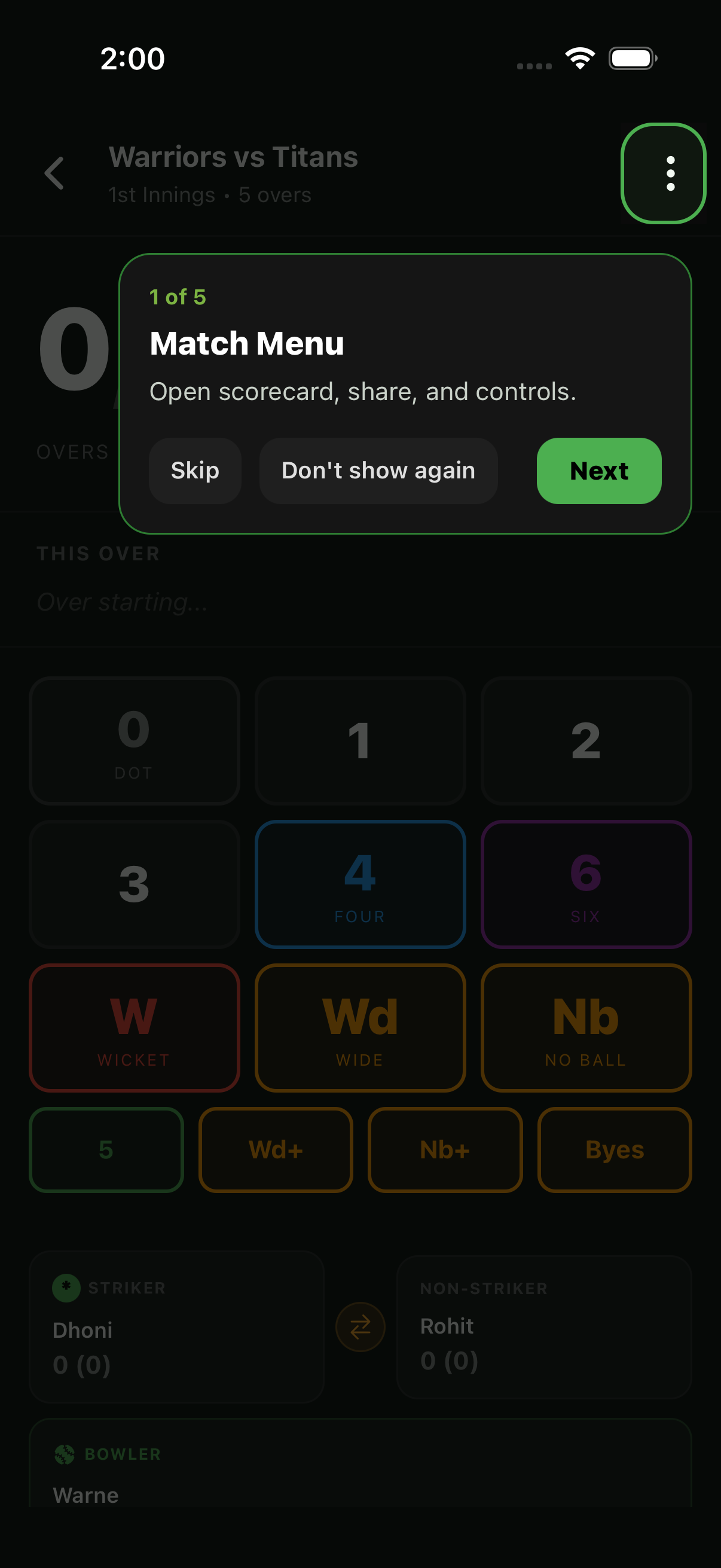721x1568 pixels.
Task: Score 2 runs
Action: tap(585, 740)
